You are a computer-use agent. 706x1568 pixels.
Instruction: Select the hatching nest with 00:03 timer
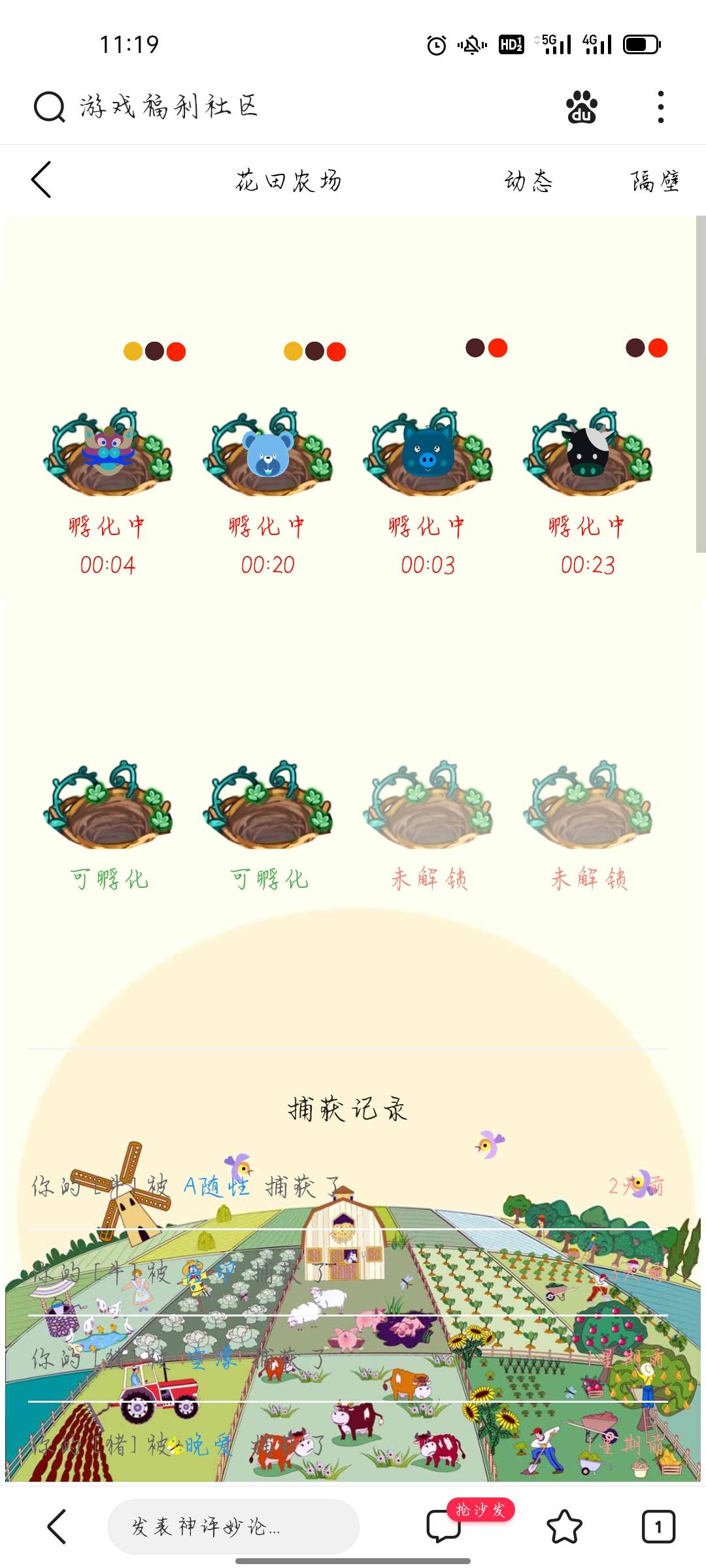click(428, 452)
